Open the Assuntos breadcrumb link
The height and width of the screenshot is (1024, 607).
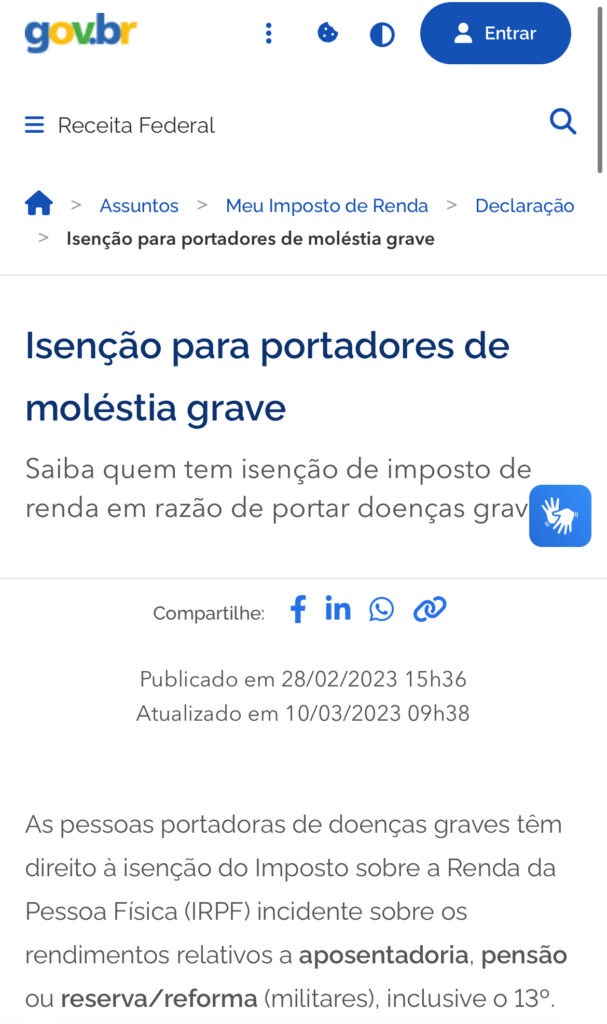[x=139, y=206]
